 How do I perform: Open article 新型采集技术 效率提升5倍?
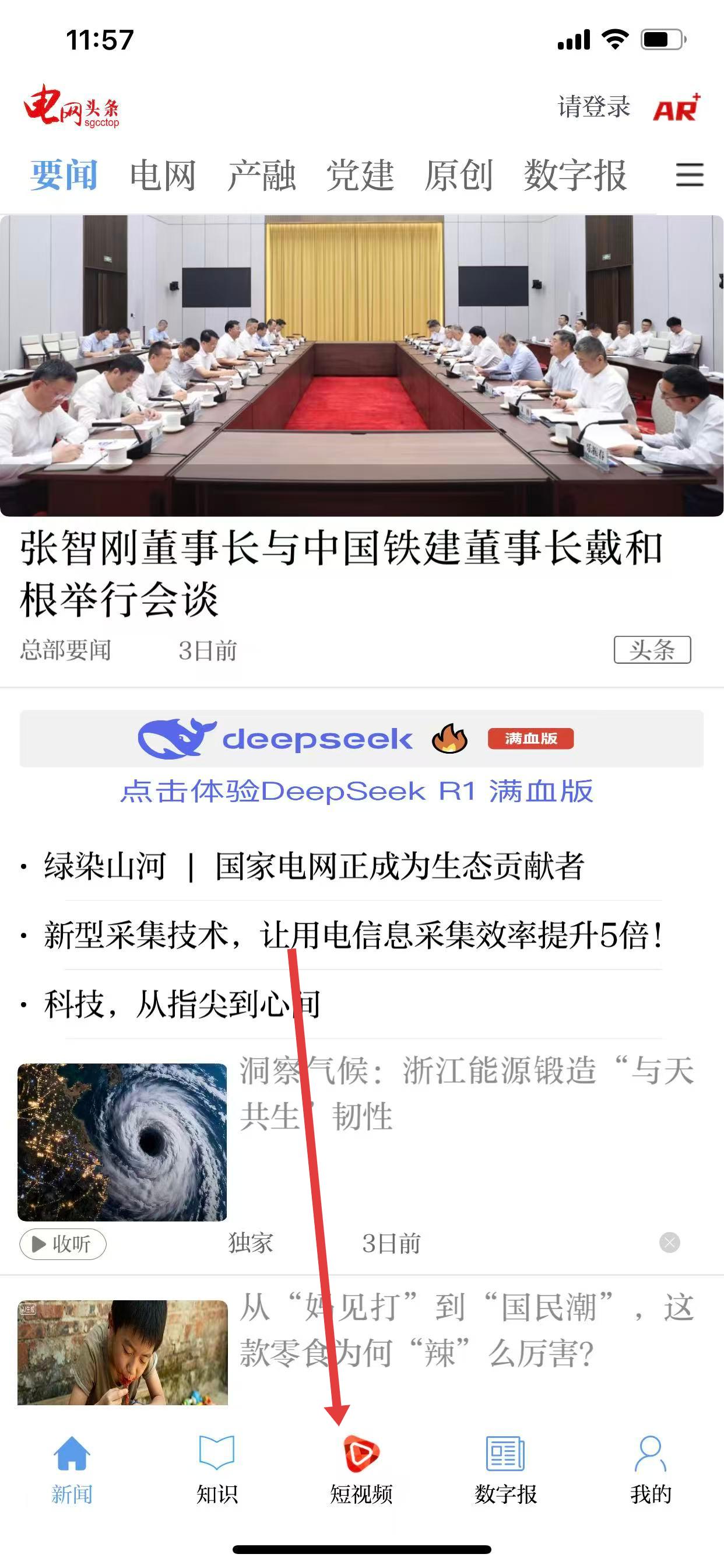point(353,935)
